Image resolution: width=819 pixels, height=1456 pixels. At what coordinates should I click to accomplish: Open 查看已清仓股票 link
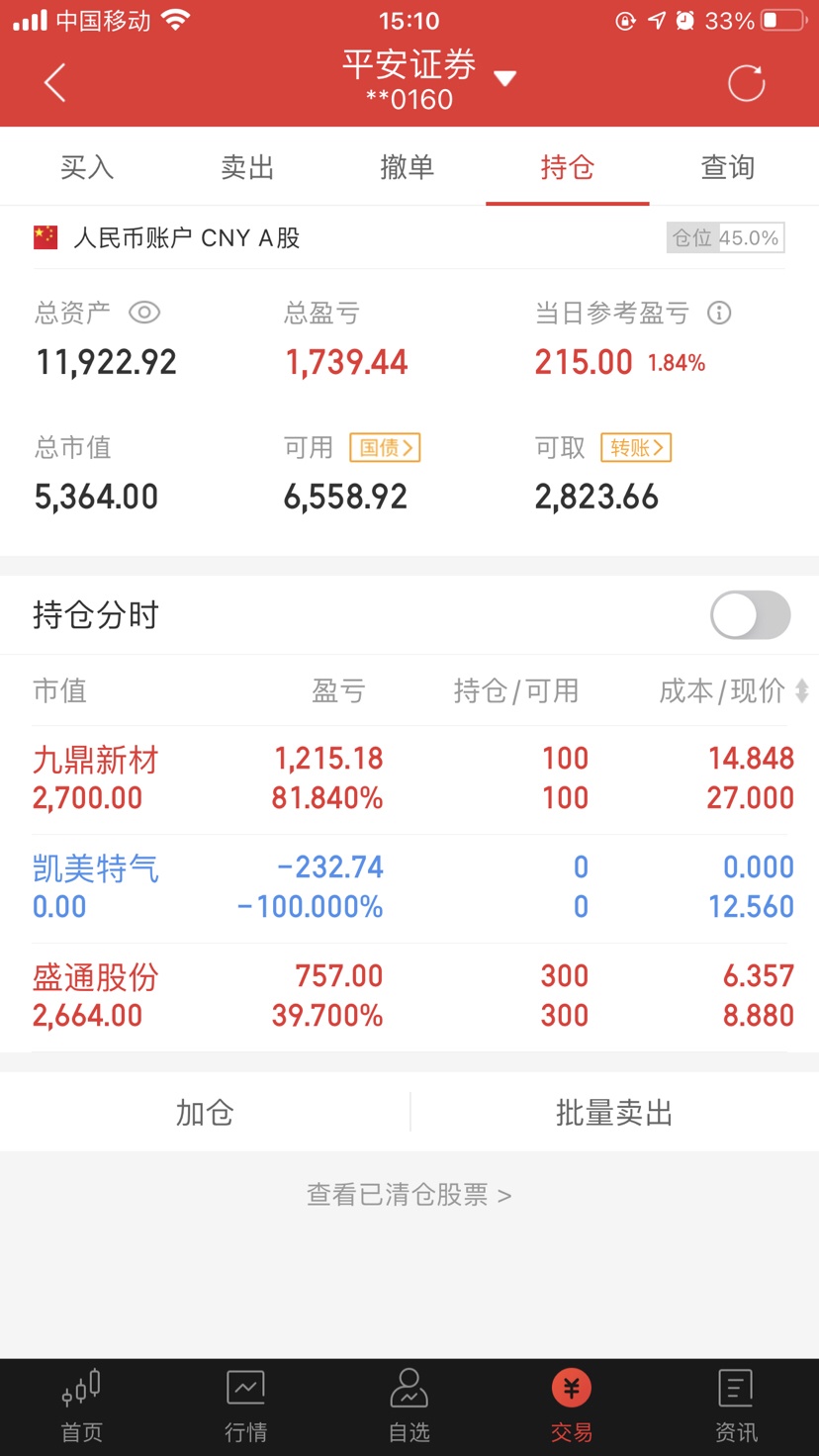tap(409, 1195)
